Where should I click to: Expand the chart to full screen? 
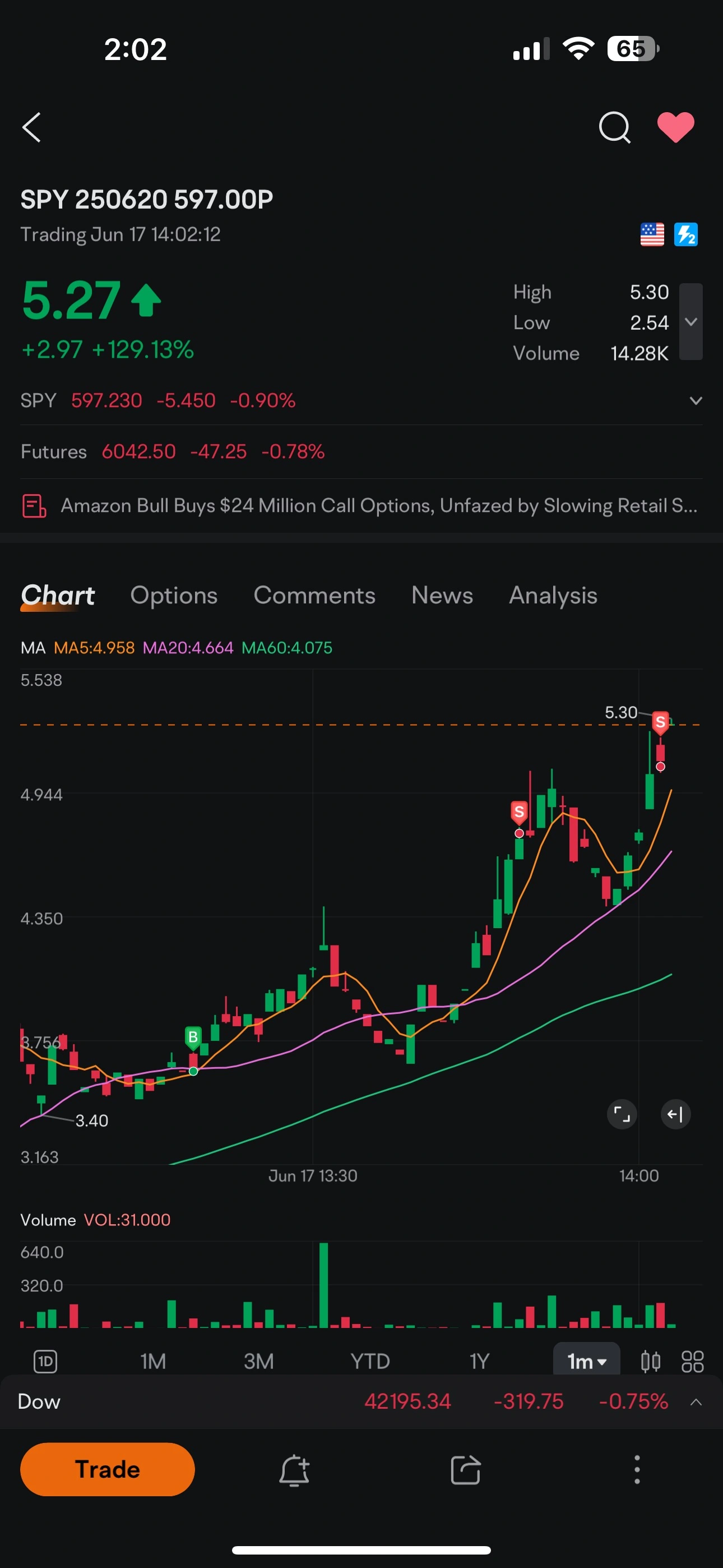tap(622, 1114)
